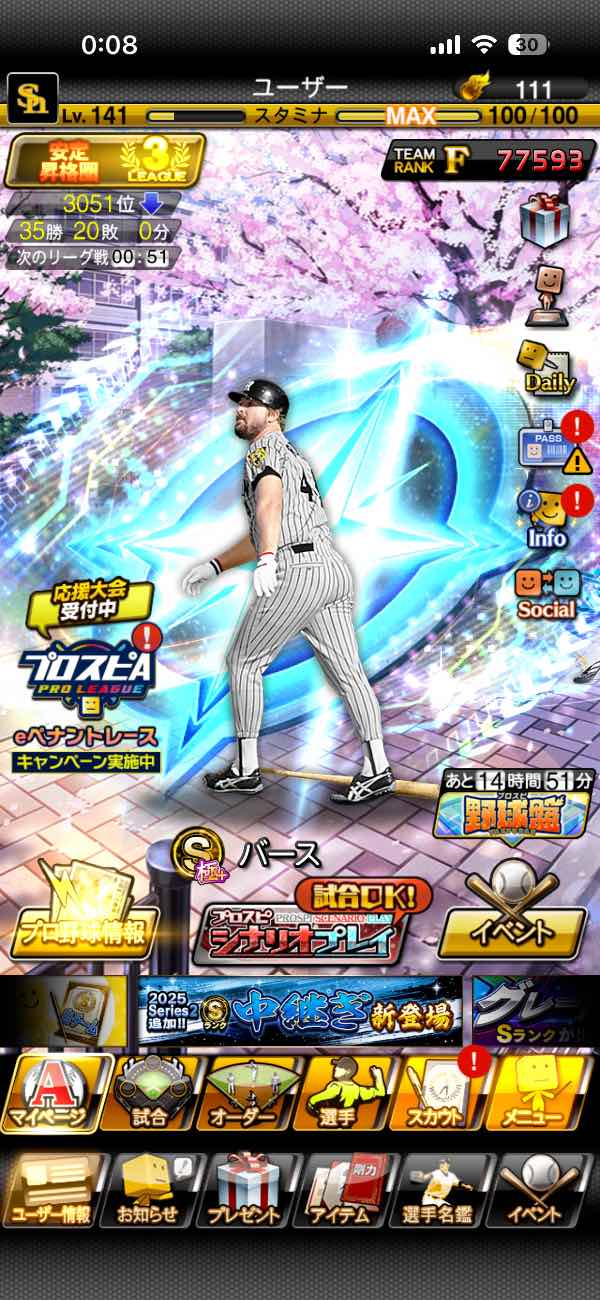Open the 中継ぎ新登場 banner
This screenshot has width=600, height=1300.
(300, 1012)
